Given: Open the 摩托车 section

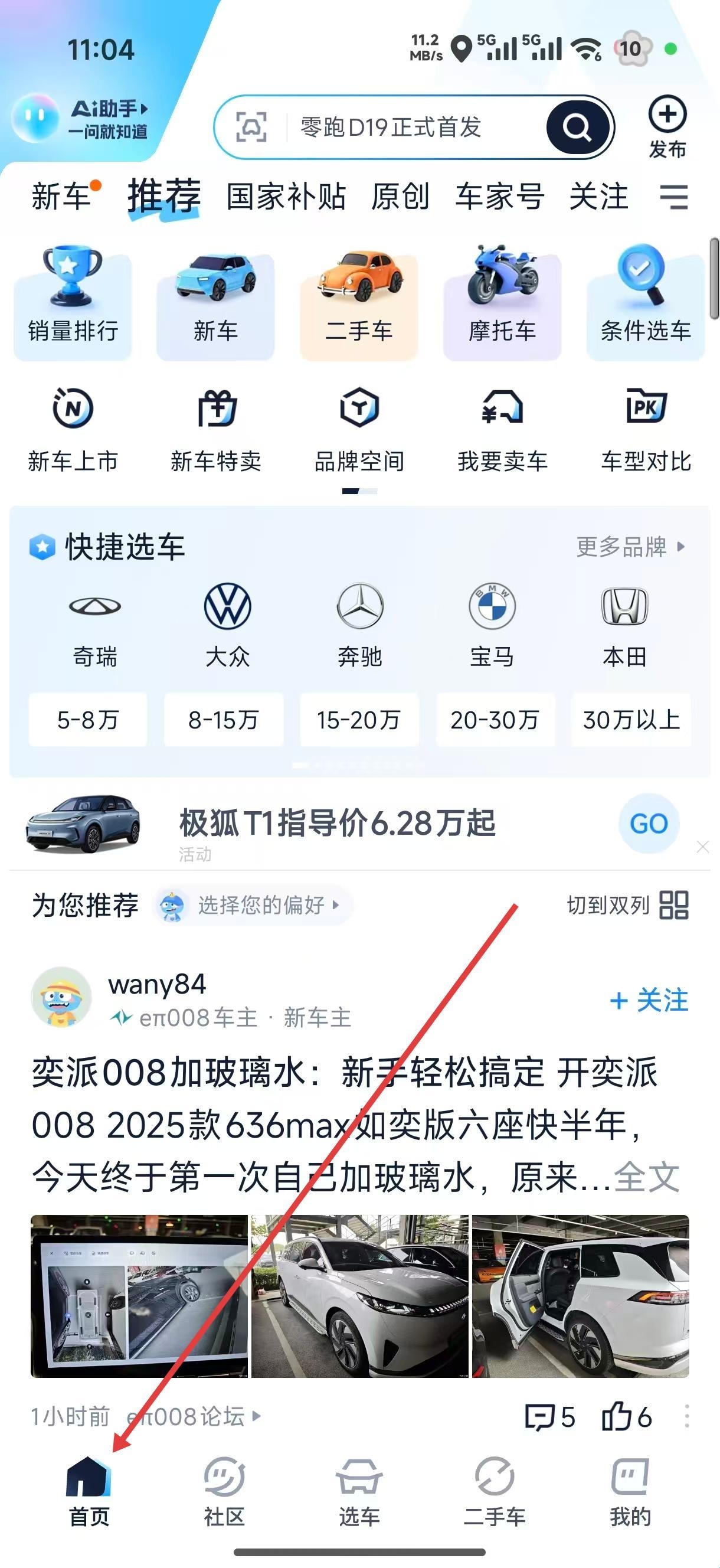Looking at the screenshot, I should point(502,302).
